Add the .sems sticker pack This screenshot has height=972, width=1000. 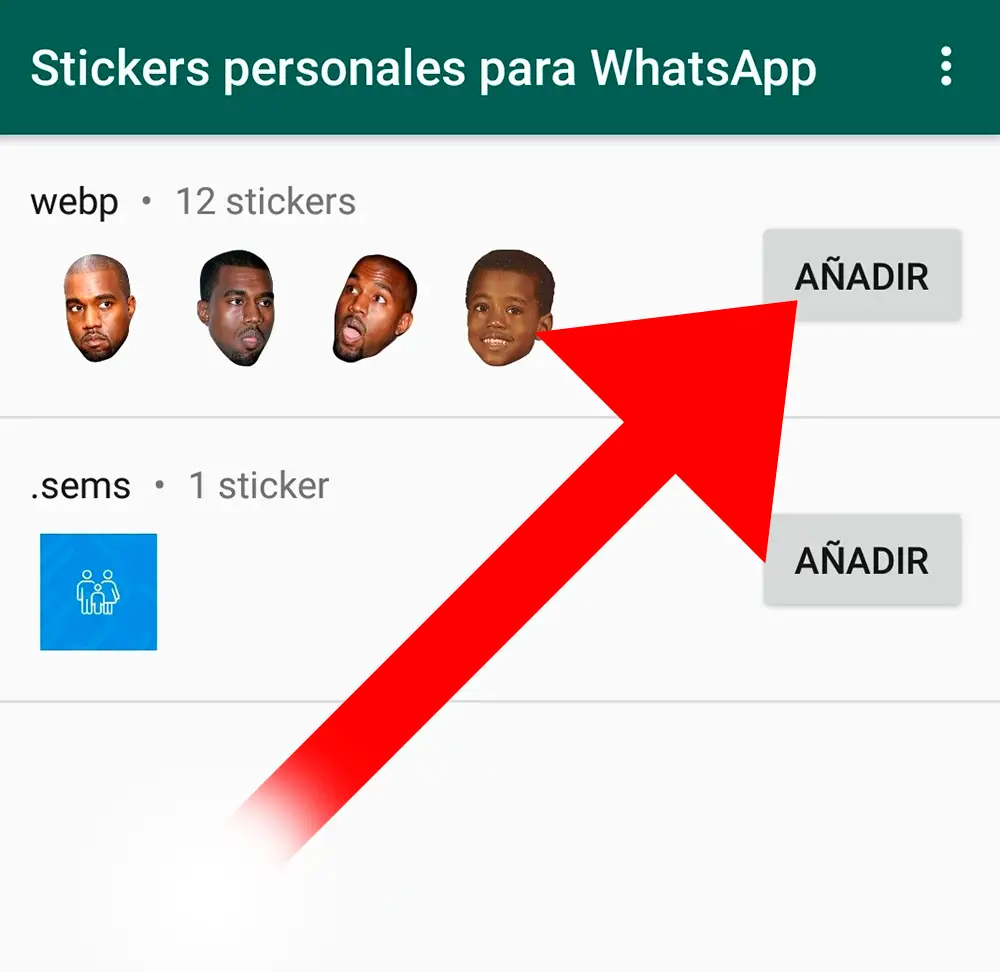[x=862, y=560]
